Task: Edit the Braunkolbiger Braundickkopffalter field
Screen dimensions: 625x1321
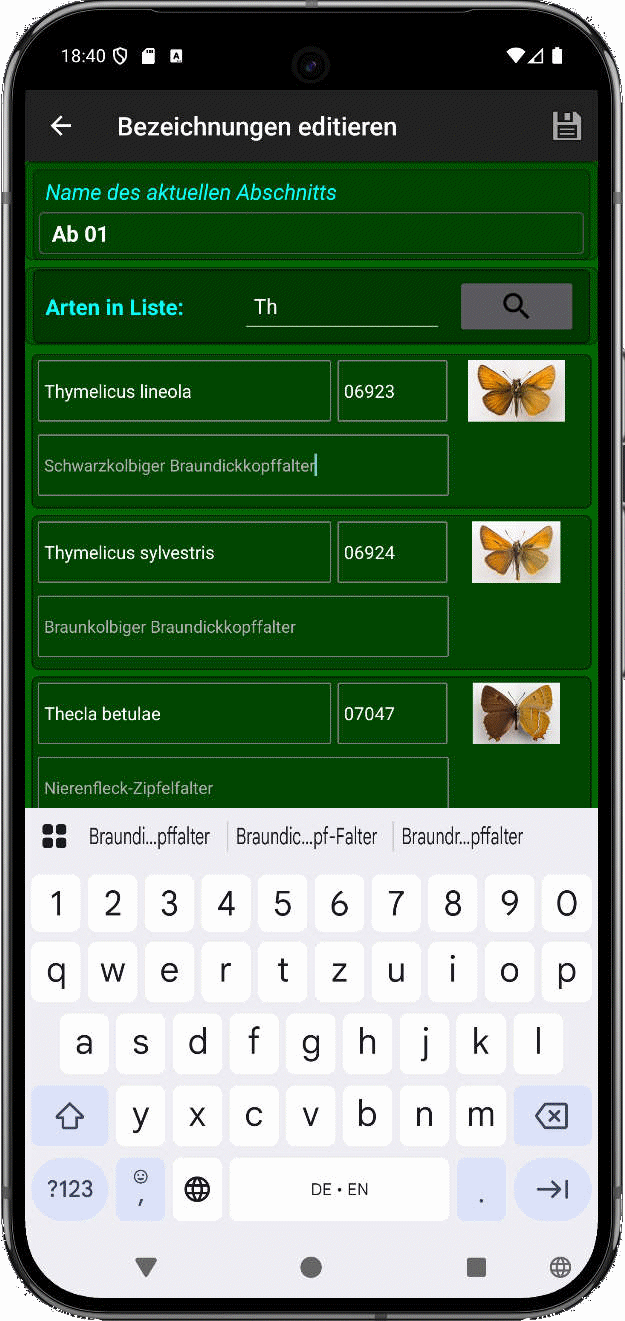Action: (x=243, y=627)
